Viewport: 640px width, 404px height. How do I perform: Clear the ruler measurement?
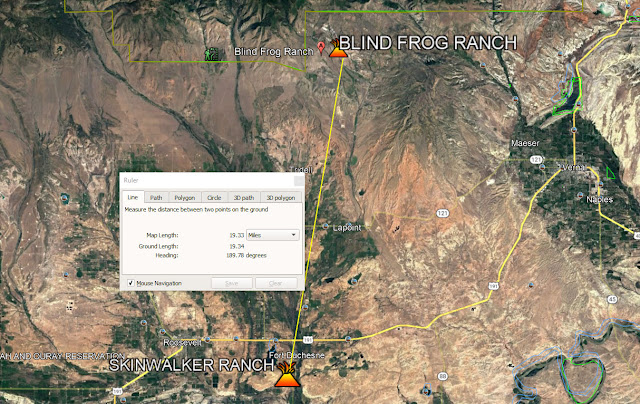point(275,283)
